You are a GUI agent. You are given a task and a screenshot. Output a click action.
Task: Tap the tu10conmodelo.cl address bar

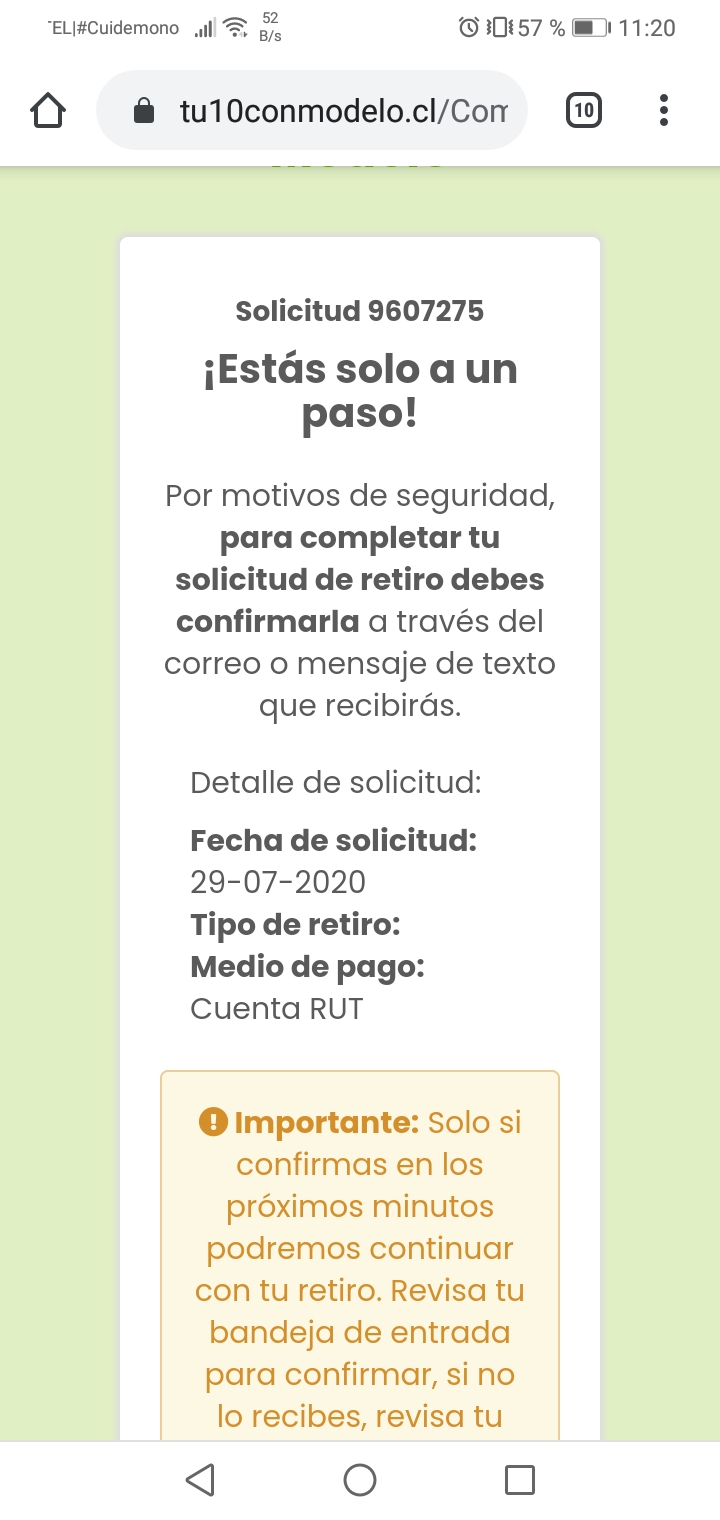tap(311, 110)
